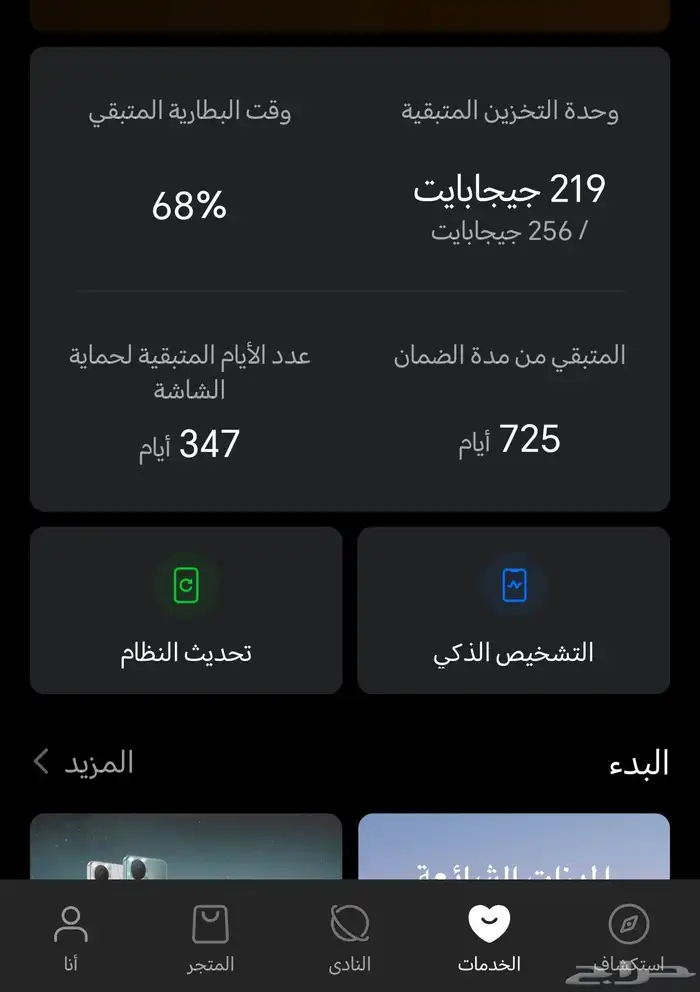Tap المزيد to see more guides
The width and height of the screenshot is (700, 992).
84,763
